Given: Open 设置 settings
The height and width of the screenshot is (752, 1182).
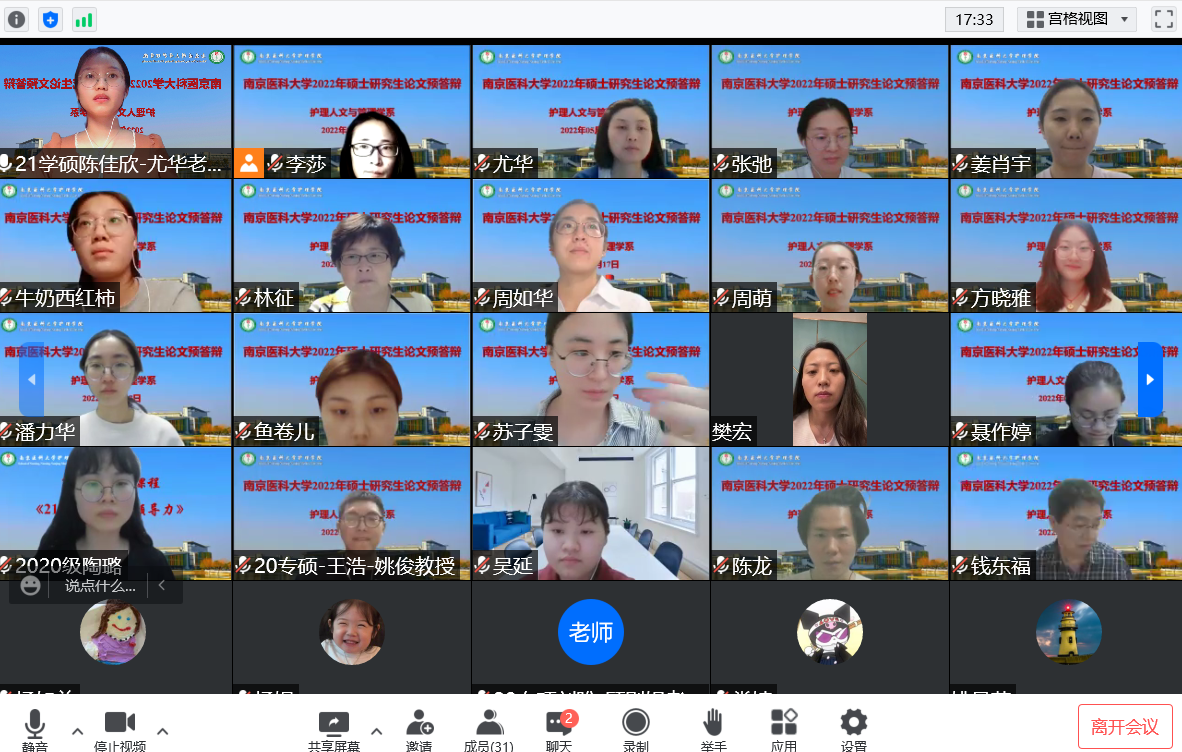Looking at the screenshot, I should pyautogui.click(x=853, y=729).
